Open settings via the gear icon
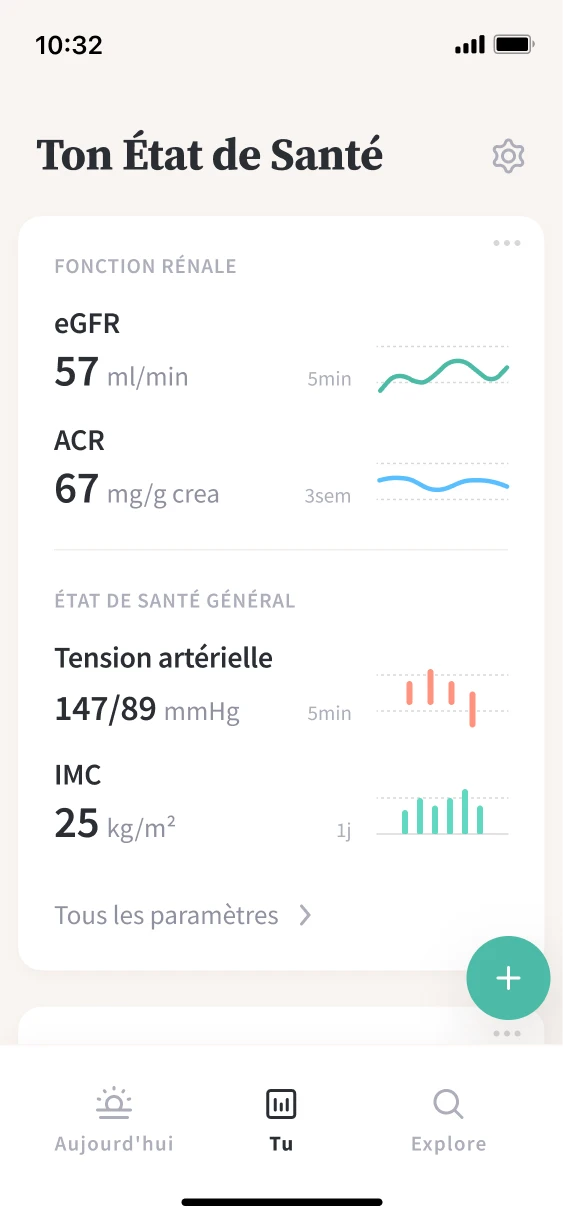 509,156
